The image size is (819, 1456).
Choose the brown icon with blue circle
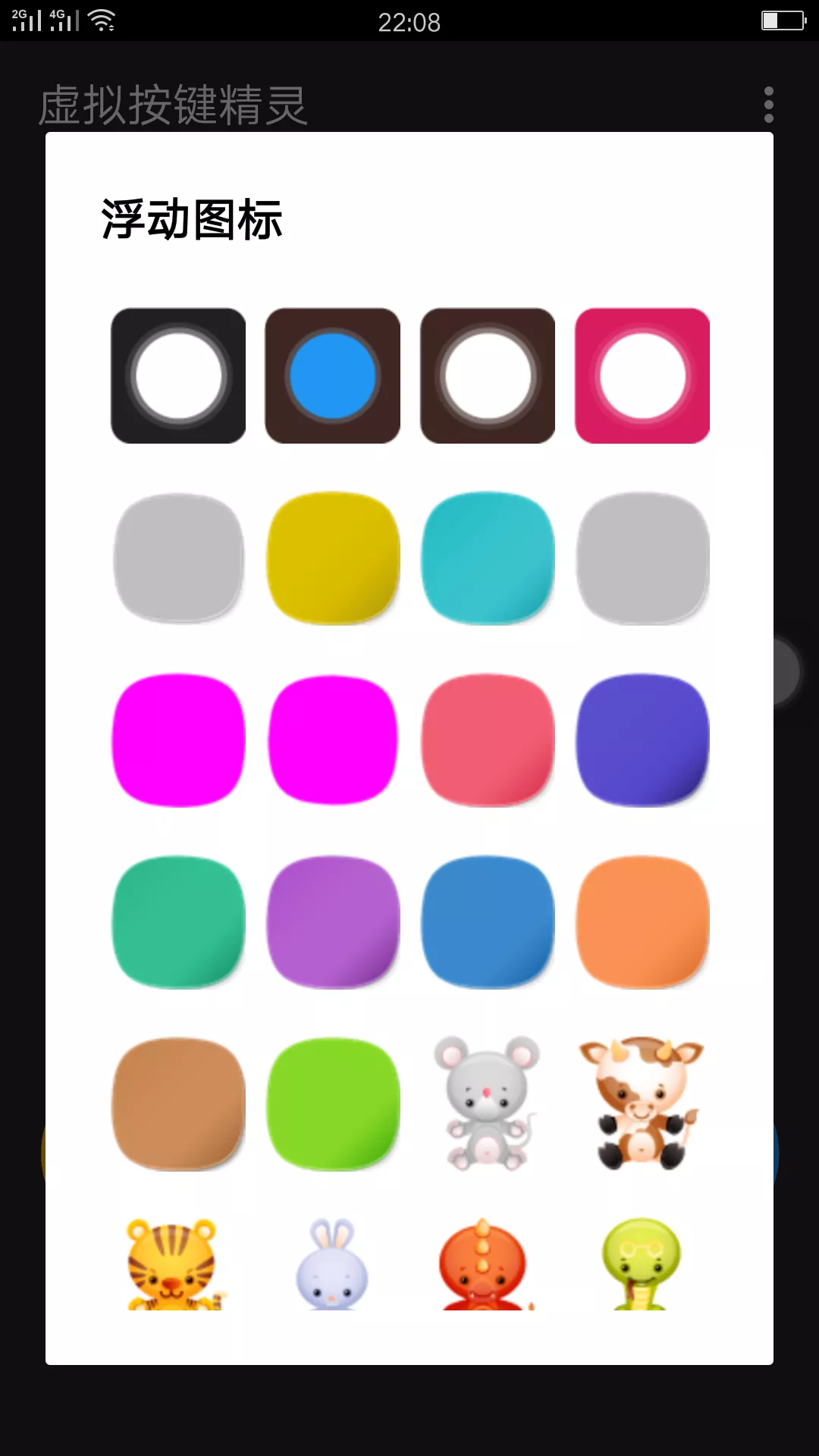tap(332, 375)
